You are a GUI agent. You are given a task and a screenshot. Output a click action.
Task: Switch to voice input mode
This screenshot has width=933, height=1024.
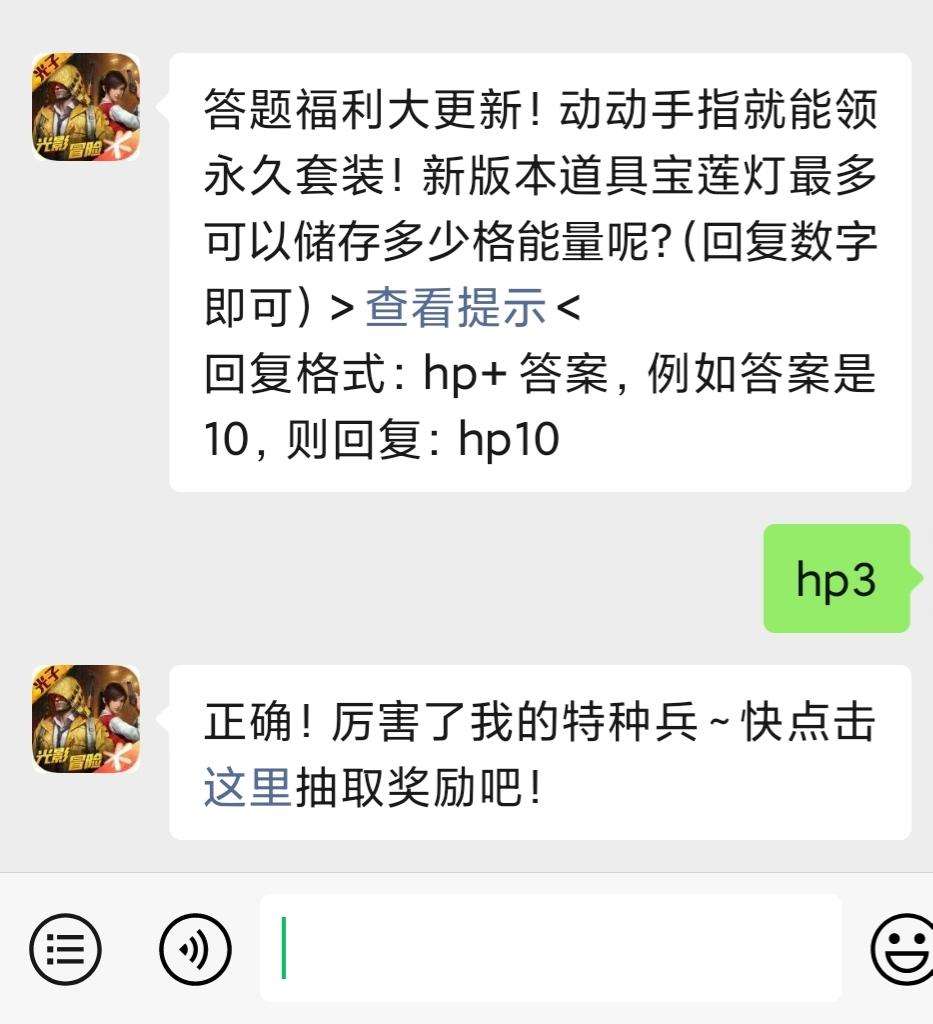point(195,948)
